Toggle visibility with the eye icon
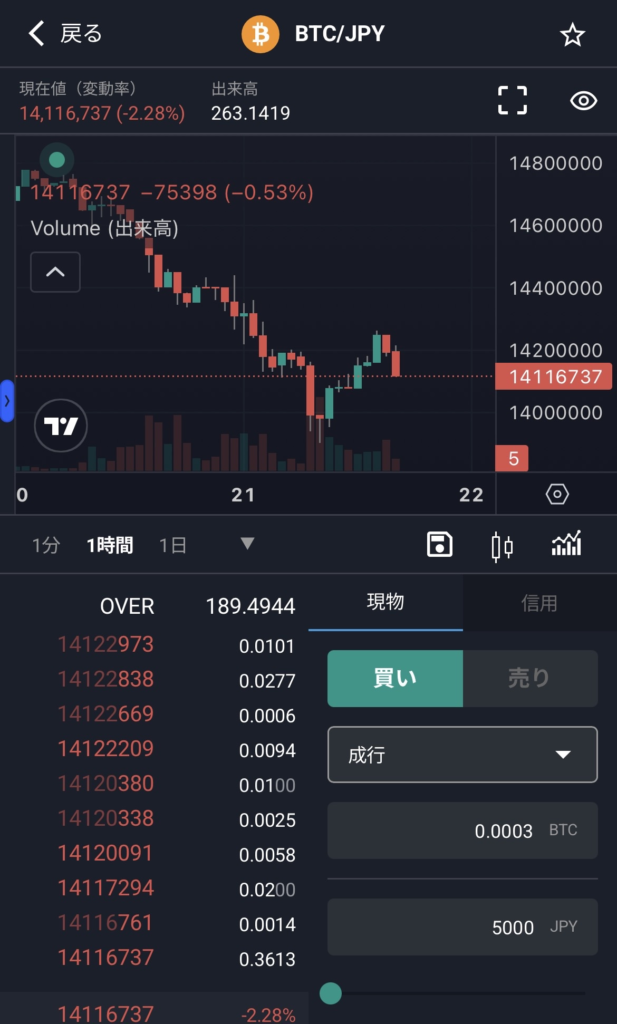Viewport: 617px width, 1024px height. [x=583, y=100]
